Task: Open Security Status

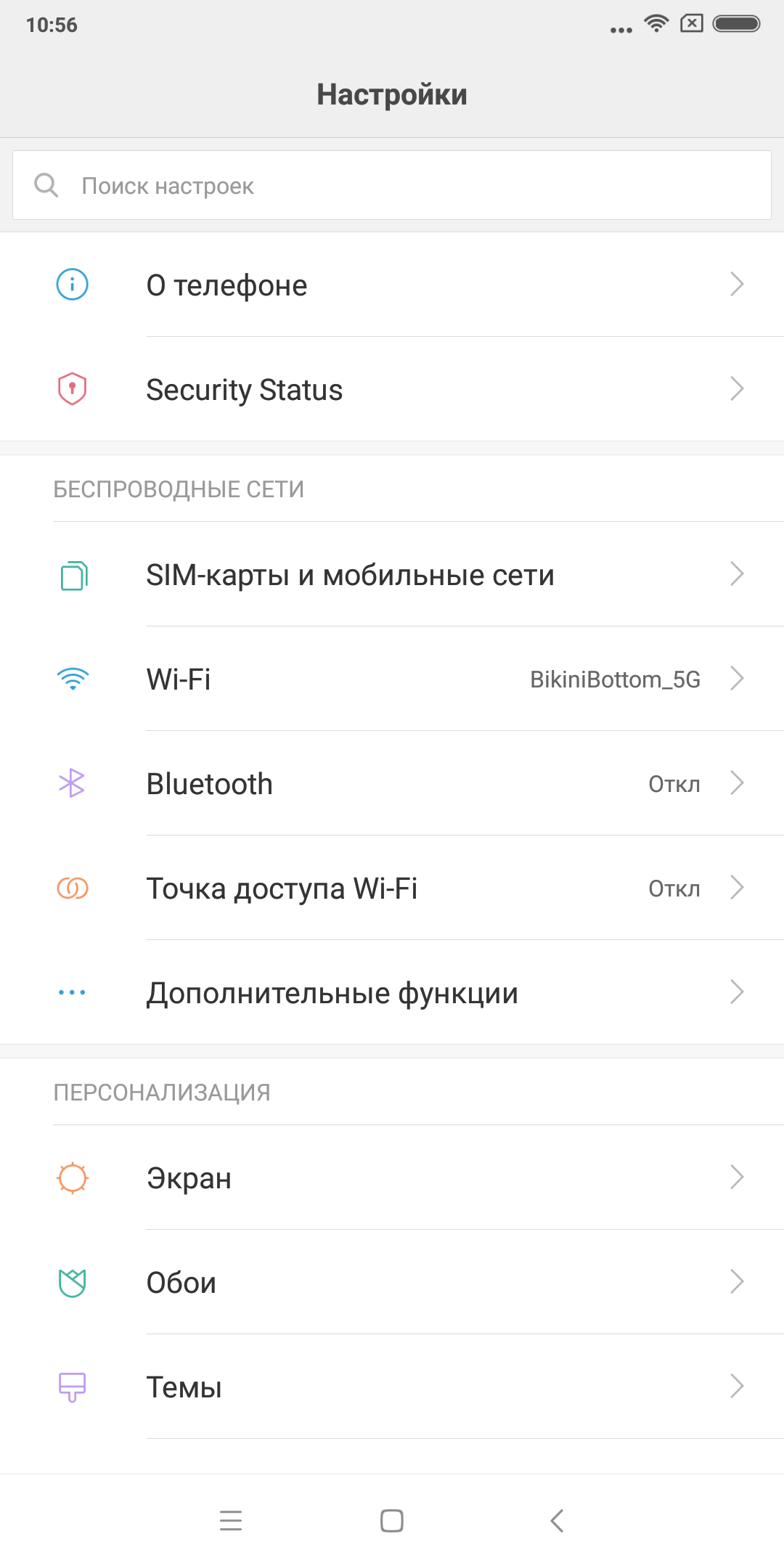Action: pos(392,389)
